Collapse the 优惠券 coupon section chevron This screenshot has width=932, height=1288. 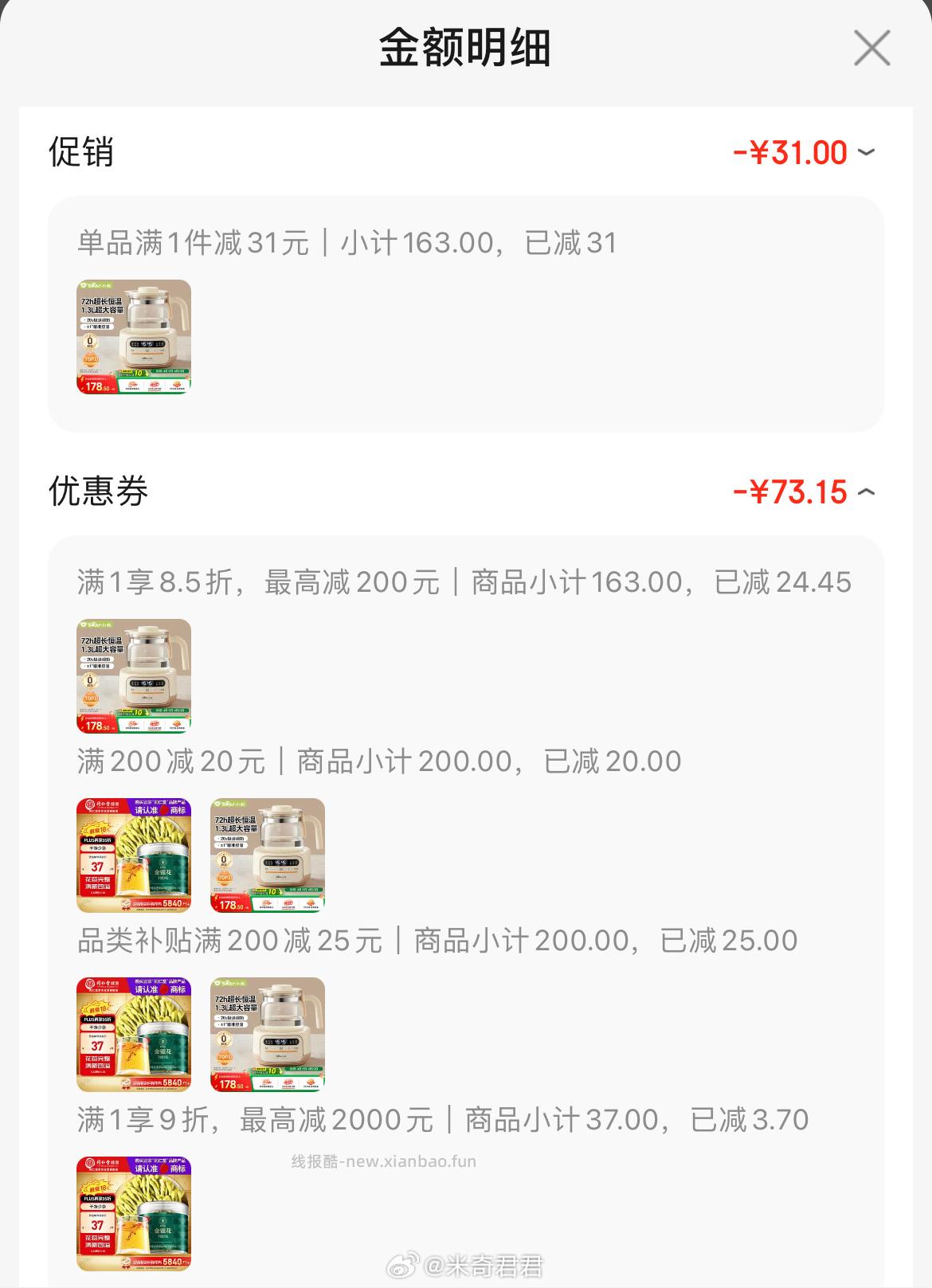click(868, 492)
